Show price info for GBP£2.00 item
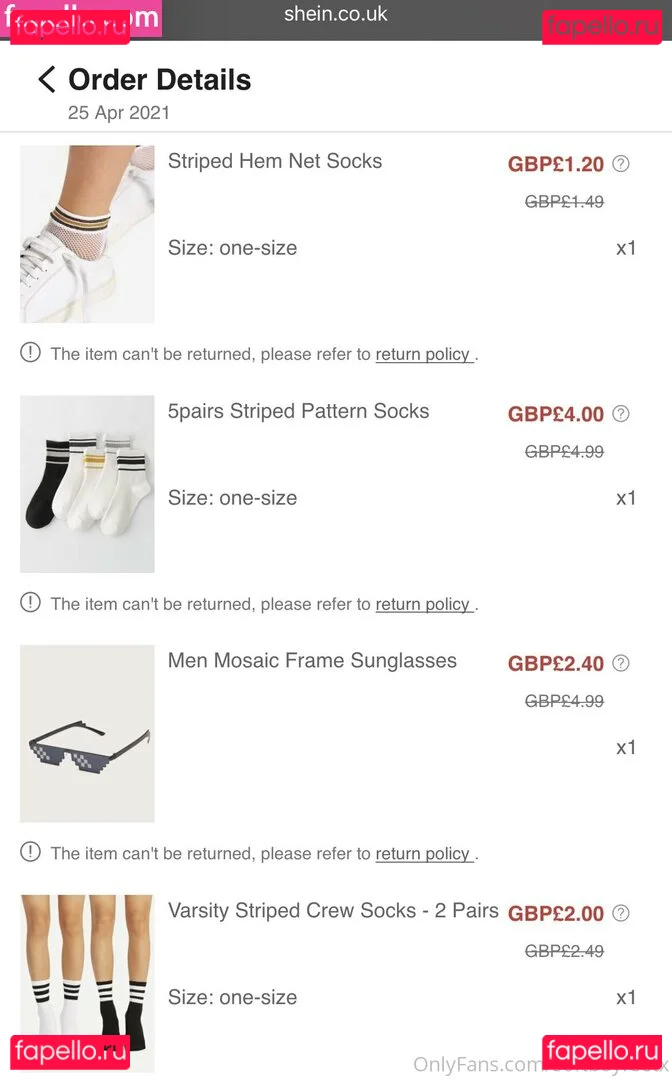This screenshot has width=672, height=1080. tap(621, 913)
